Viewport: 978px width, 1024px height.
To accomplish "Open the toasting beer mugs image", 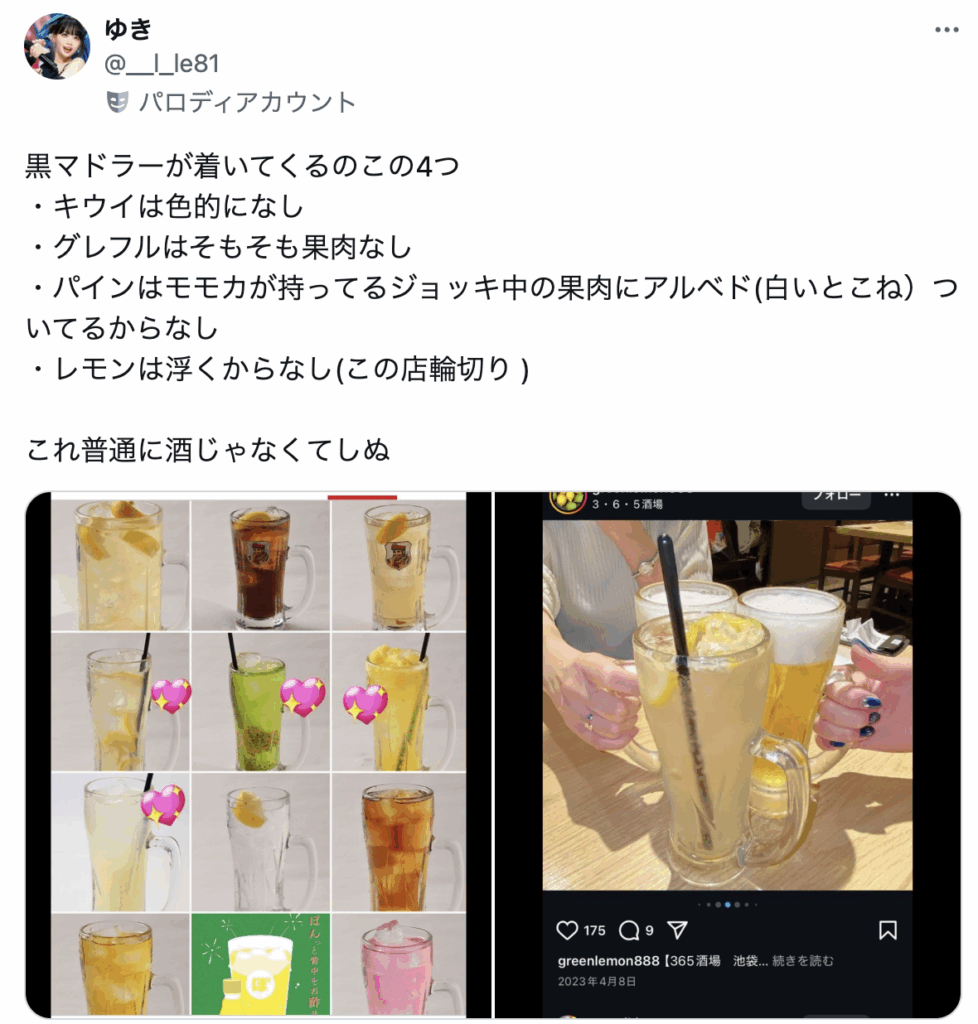I will coord(727,754).
